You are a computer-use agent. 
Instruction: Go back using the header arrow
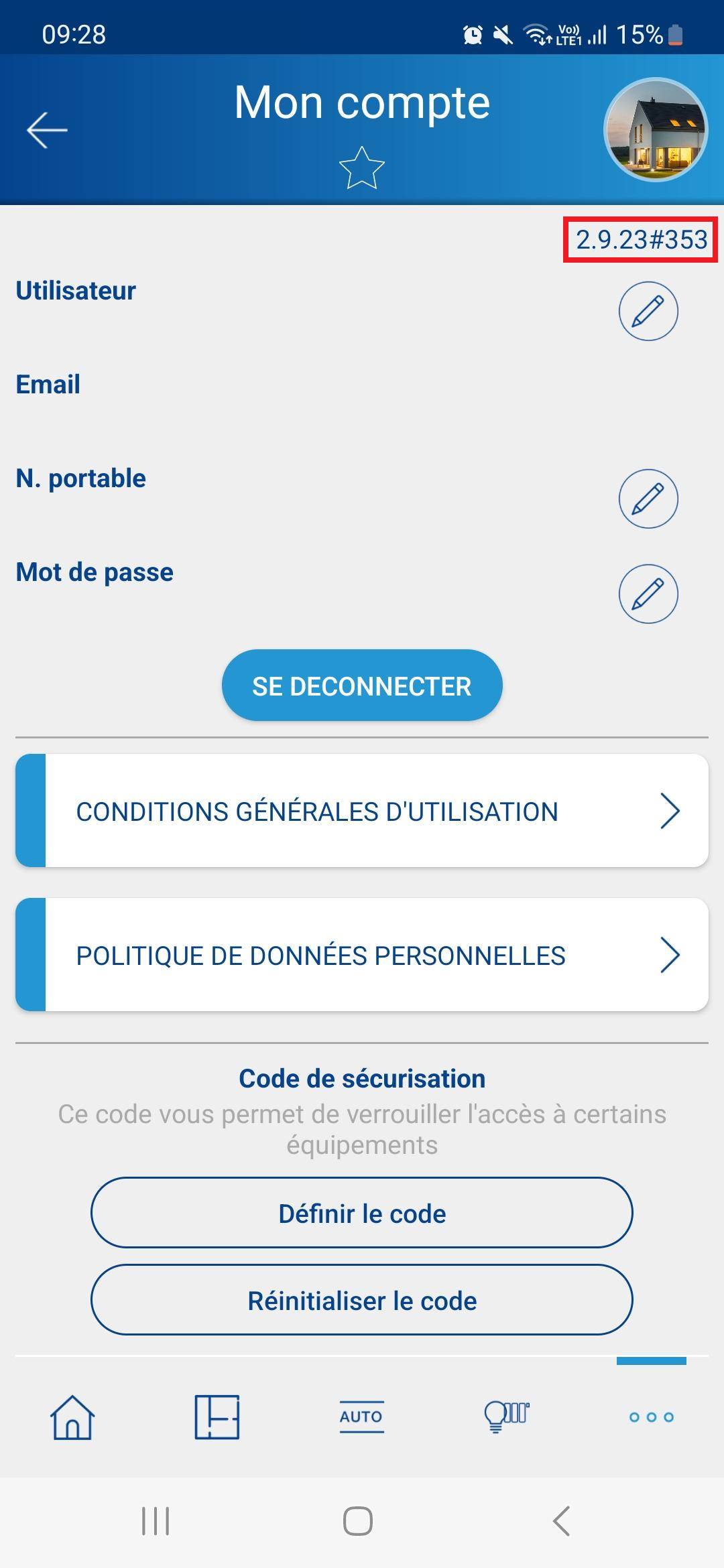point(47,130)
